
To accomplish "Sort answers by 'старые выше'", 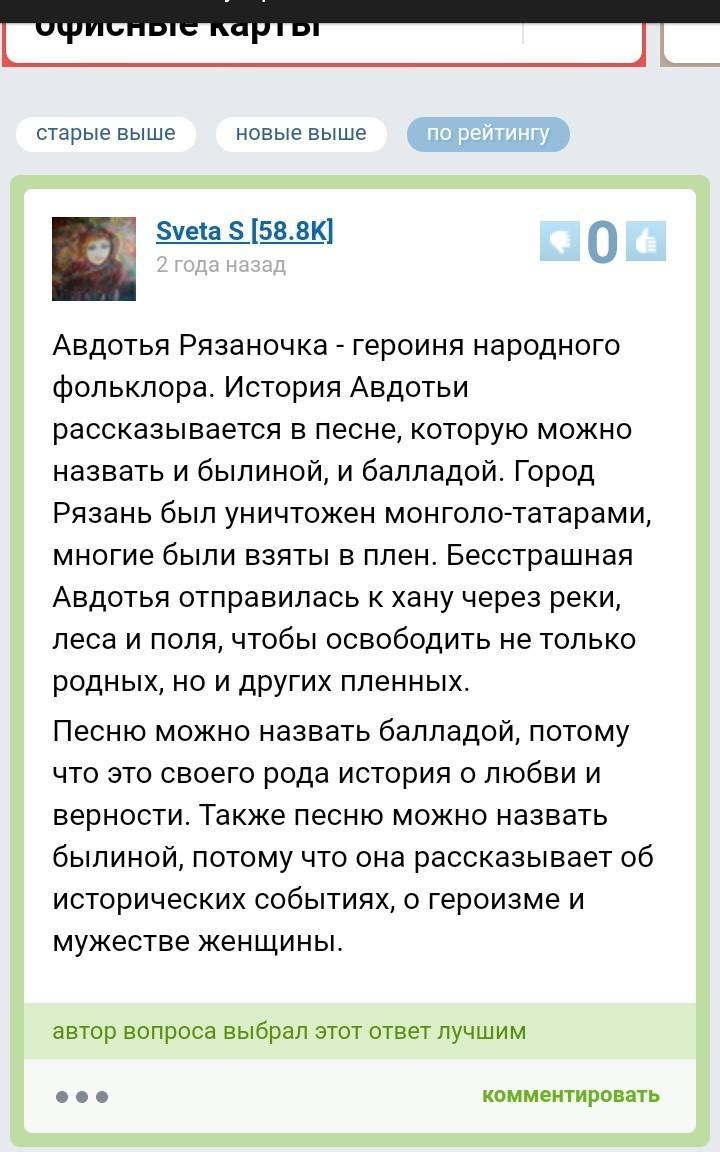I will click(x=105, y=134).
